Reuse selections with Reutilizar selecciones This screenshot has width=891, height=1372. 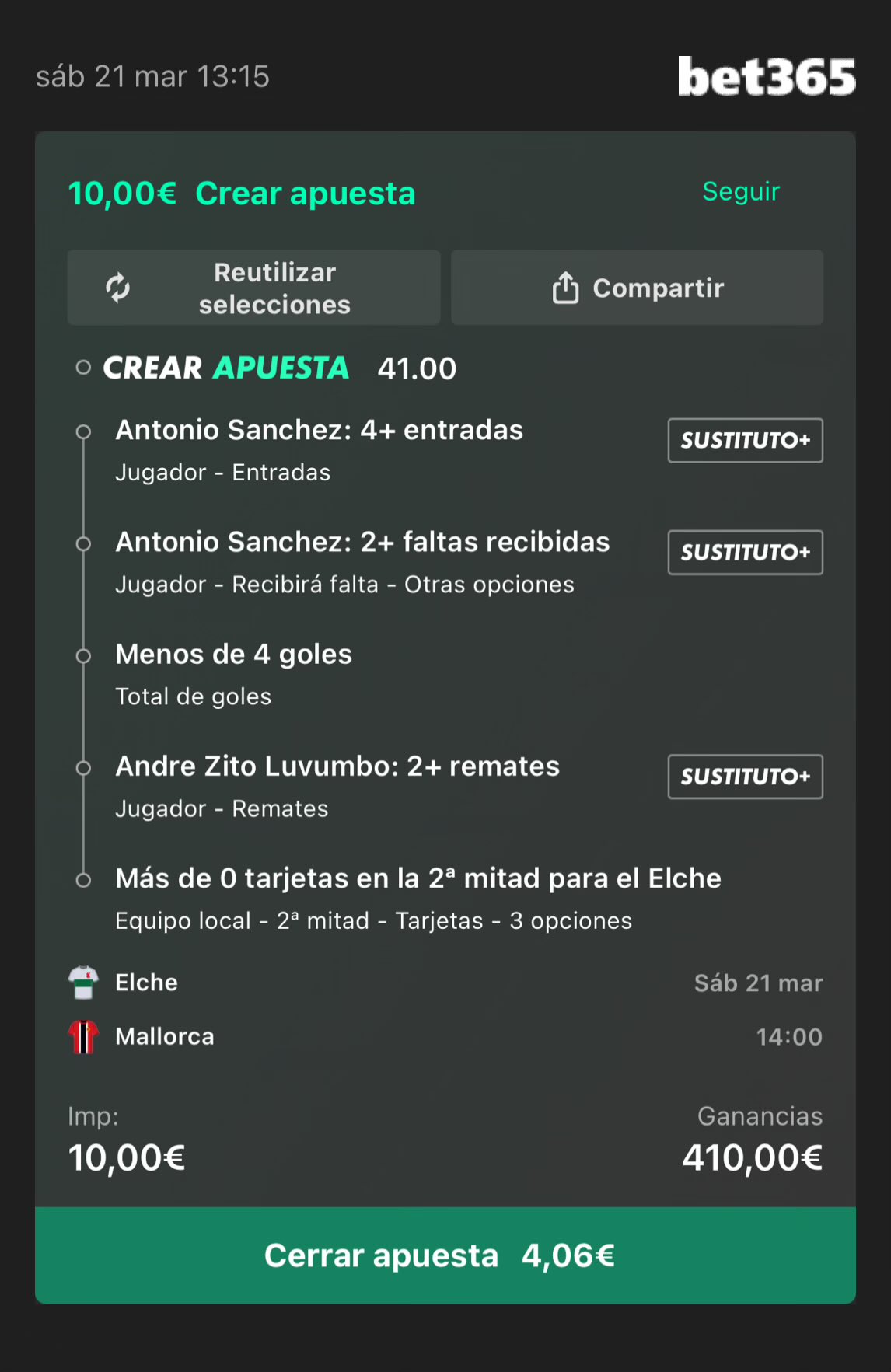pos(253,288)
